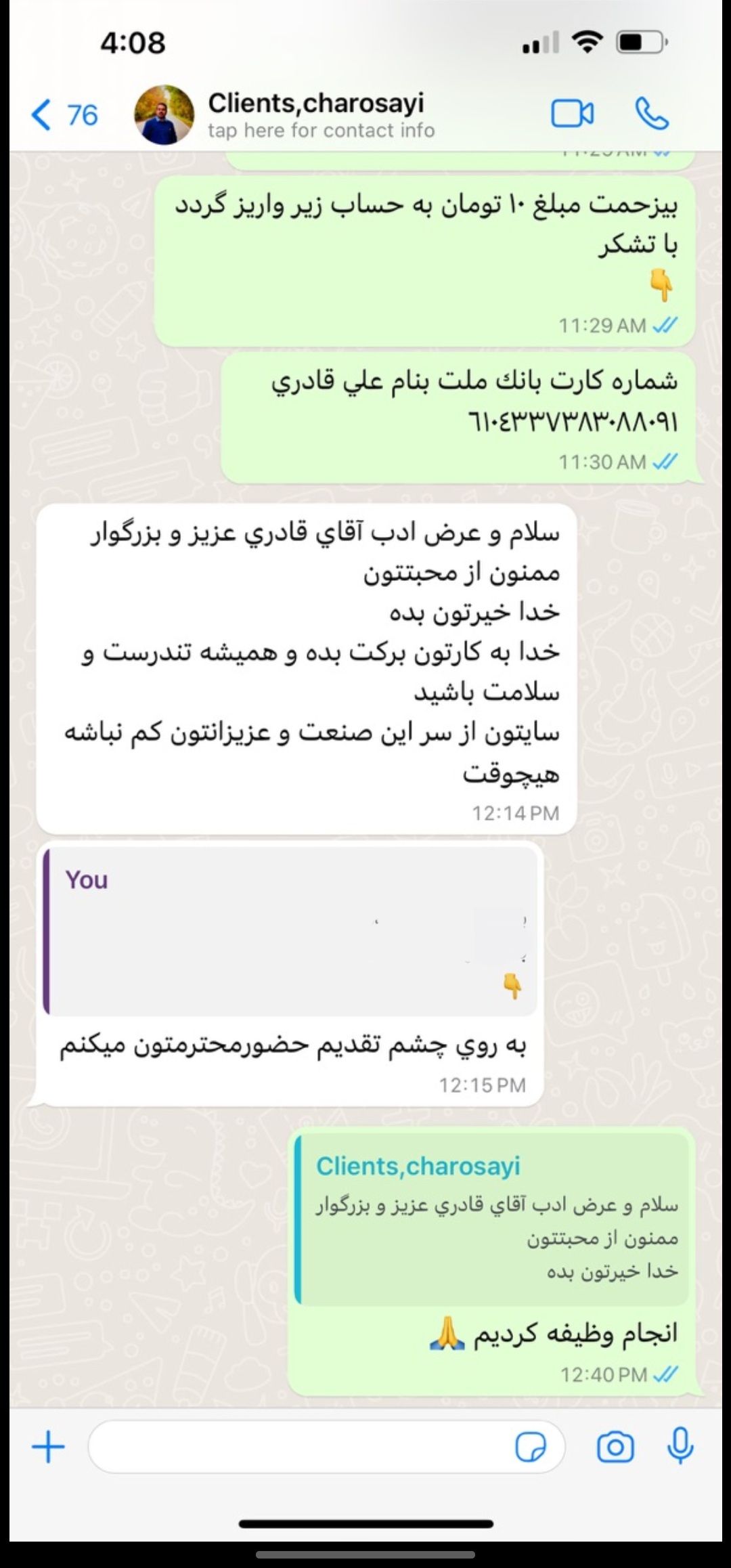Open the sticker picker in the message field

[x=531, y=1448]
